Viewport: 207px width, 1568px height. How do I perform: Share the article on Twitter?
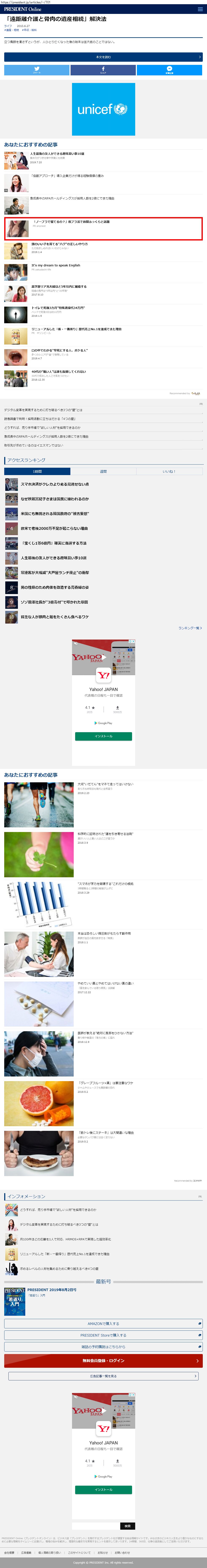[36, 70]
